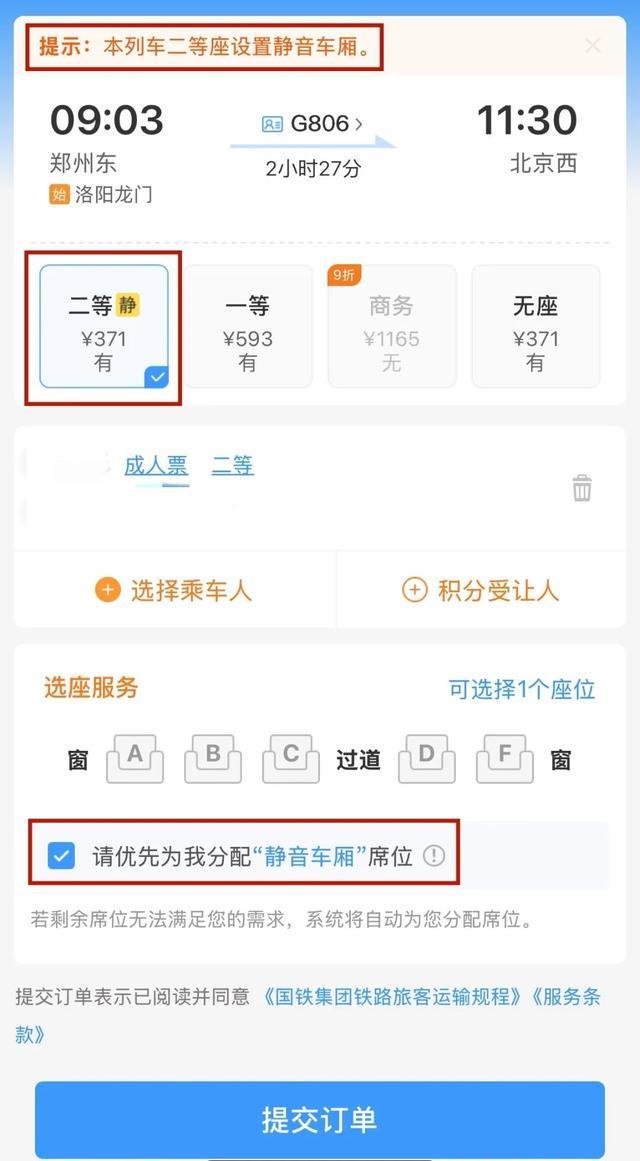640x1161 pixels.
Task: Open G806 train details
Action: pyautogui.click(x=312, y=124)
